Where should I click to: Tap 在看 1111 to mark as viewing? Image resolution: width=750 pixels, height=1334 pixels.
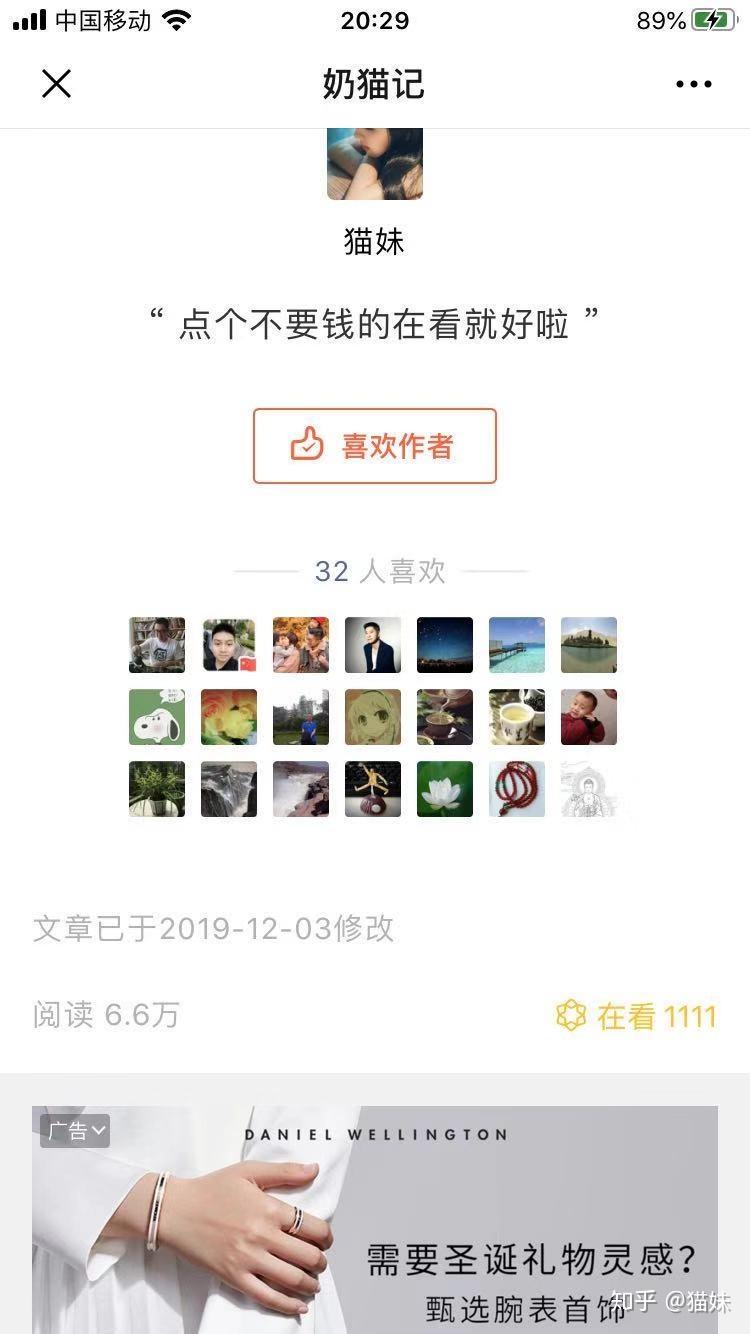click(x=637, y=1016)
